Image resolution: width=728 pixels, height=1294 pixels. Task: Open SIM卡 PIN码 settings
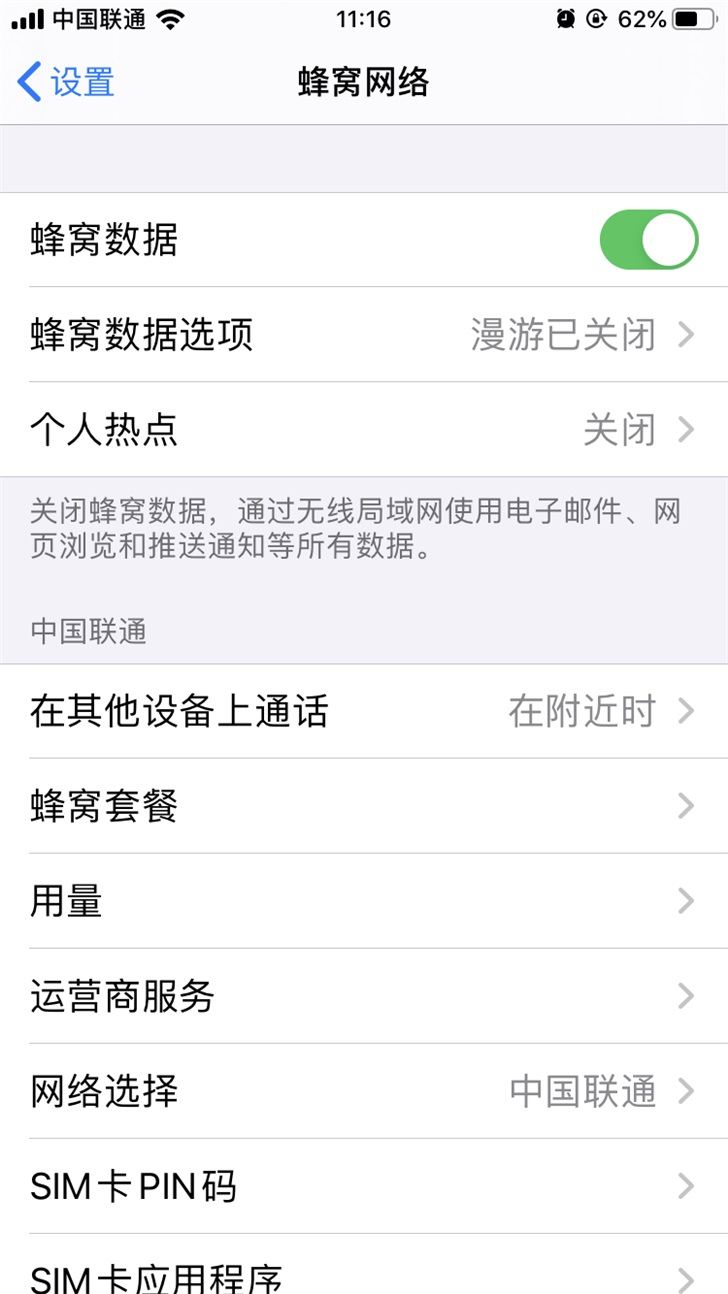pyautogui.click(x=363, y=1186)
